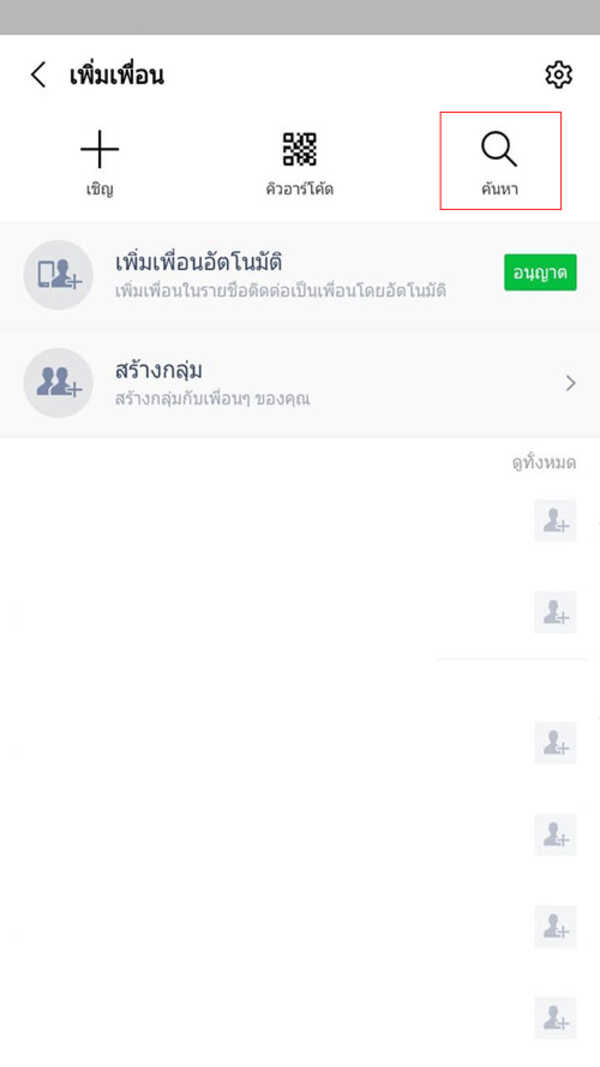Image resolution: width=600 pixels, height=1067 pixels.
Task: Tap ดูทั้งหมด to view all
Action: coord(543,463)
